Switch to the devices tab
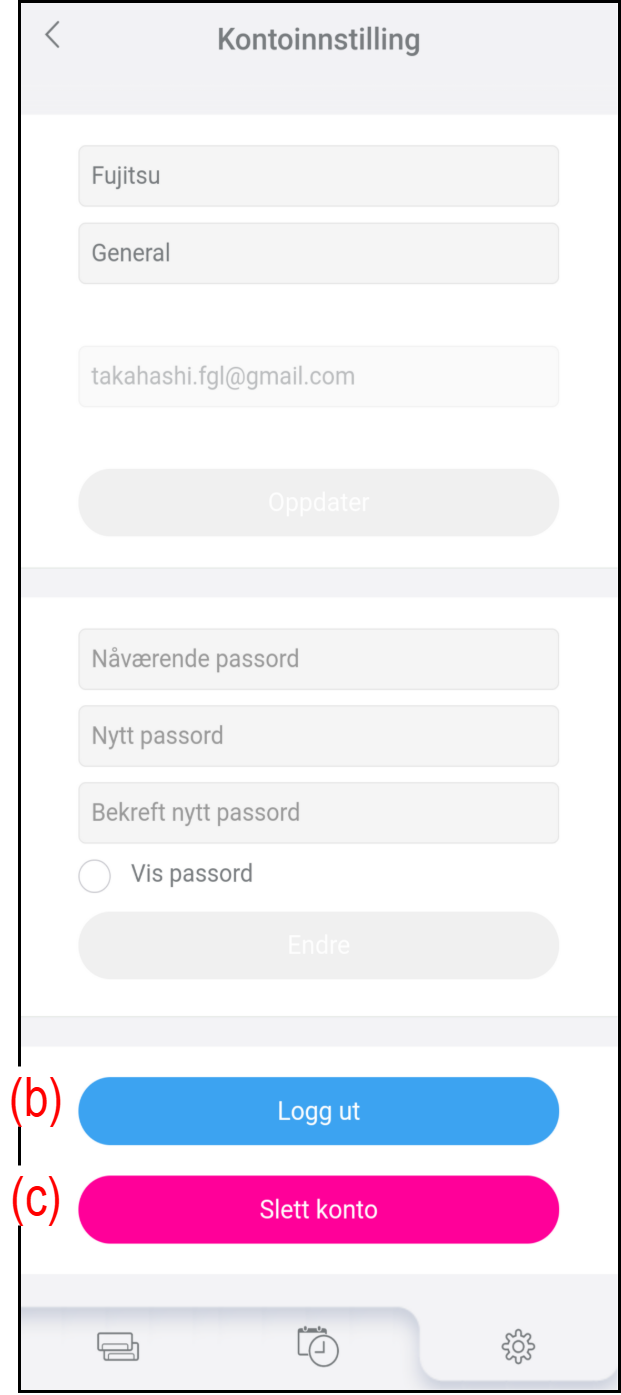The image size is (621, 1395). pyautogui.click(x=118, y=1347)
